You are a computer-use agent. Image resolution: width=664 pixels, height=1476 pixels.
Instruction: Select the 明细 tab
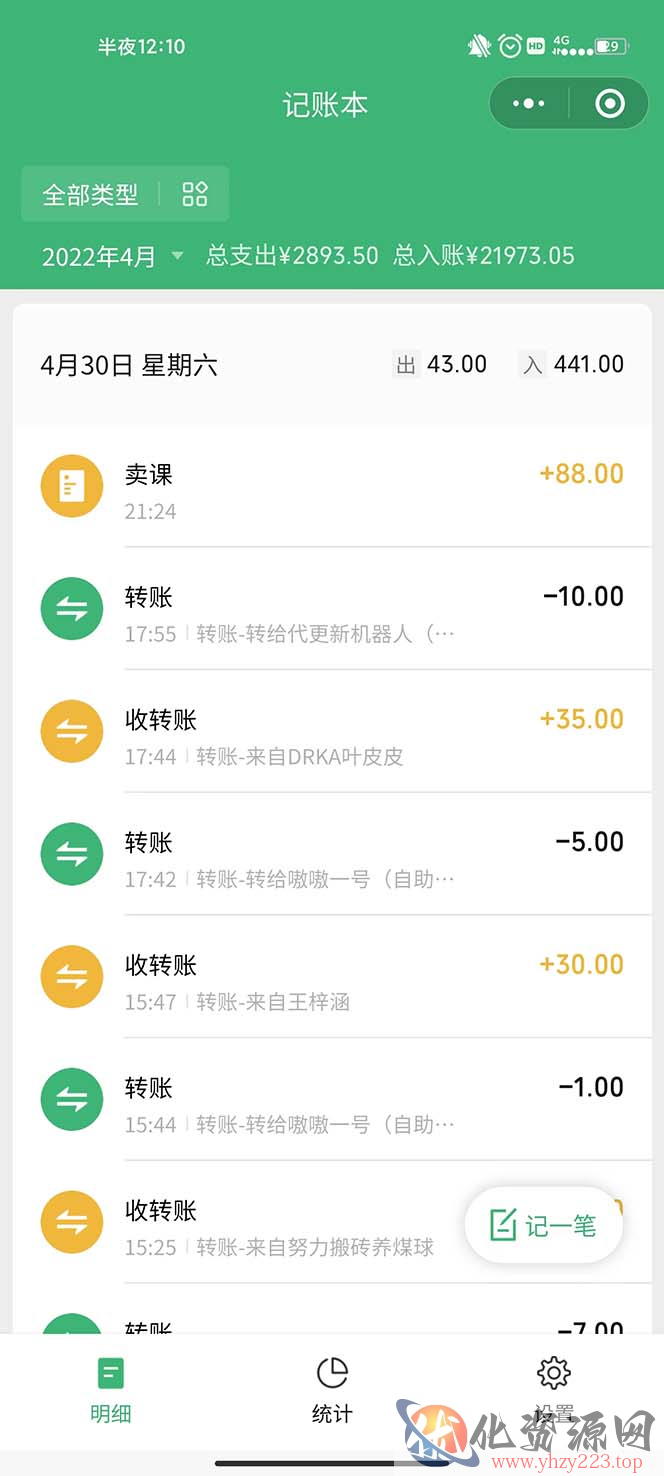pyautogui.click(x=110, y=1390)
